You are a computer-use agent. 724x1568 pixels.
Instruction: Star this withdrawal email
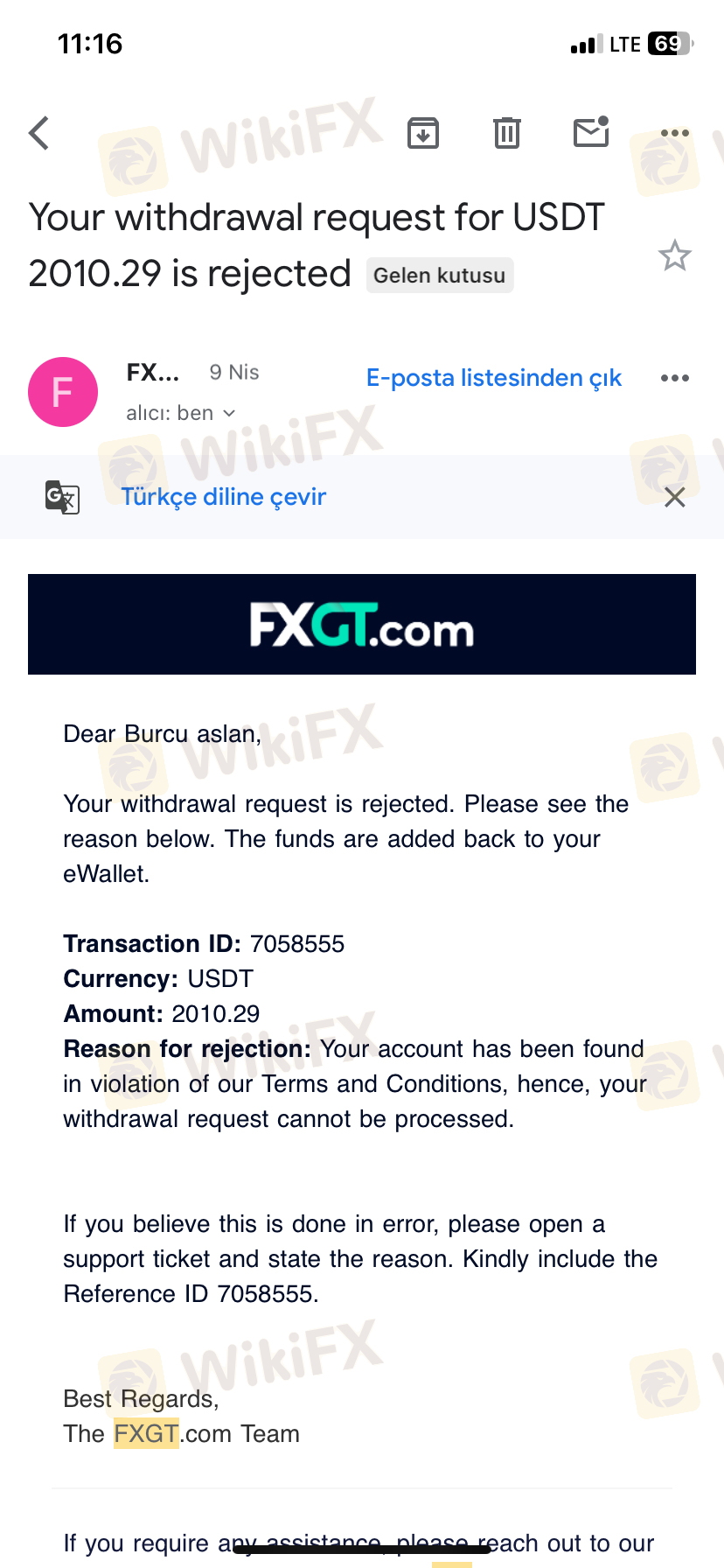pyautogui.click(x=674, y=255)
